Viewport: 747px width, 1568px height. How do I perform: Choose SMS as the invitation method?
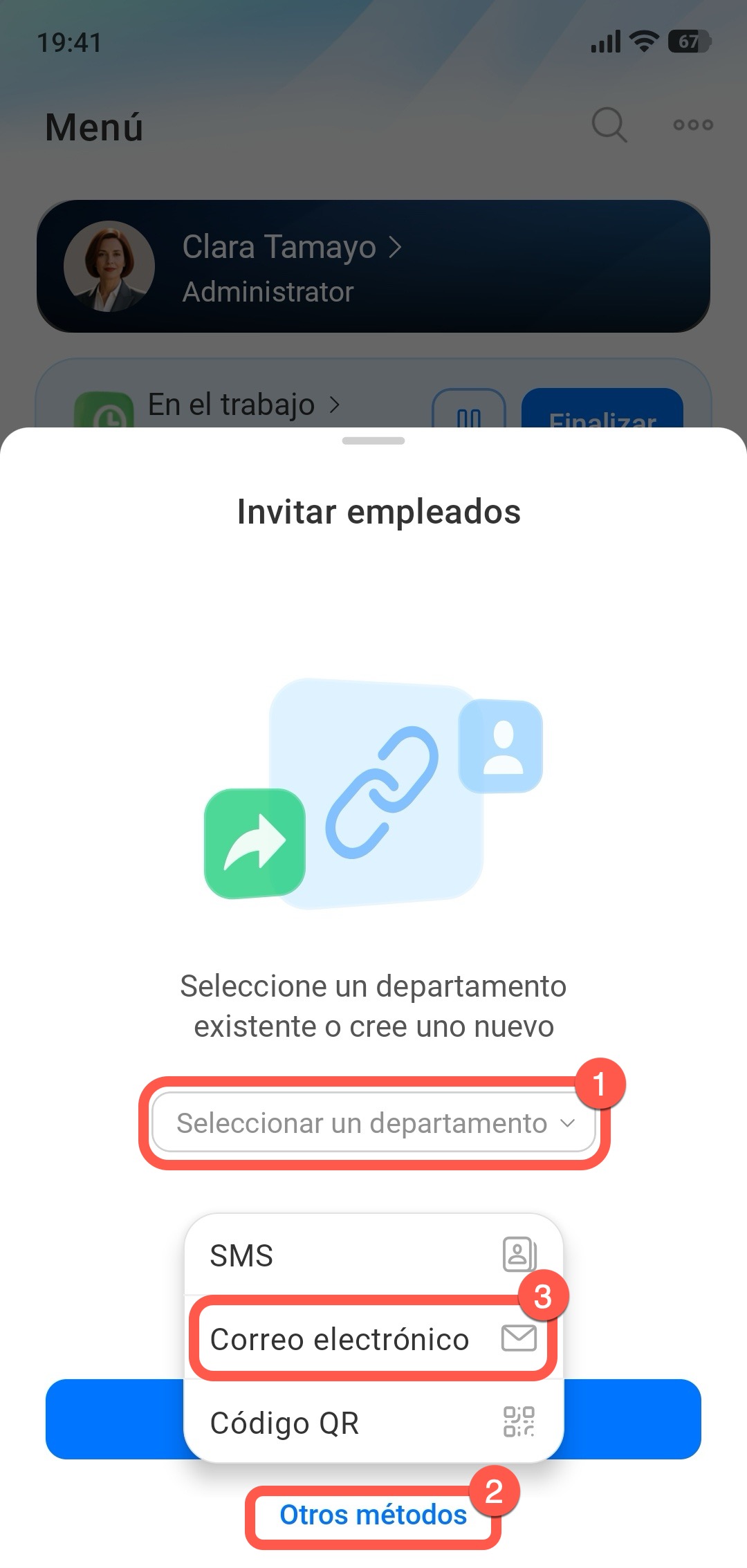pyautogui.click(x=373, y=1255)
